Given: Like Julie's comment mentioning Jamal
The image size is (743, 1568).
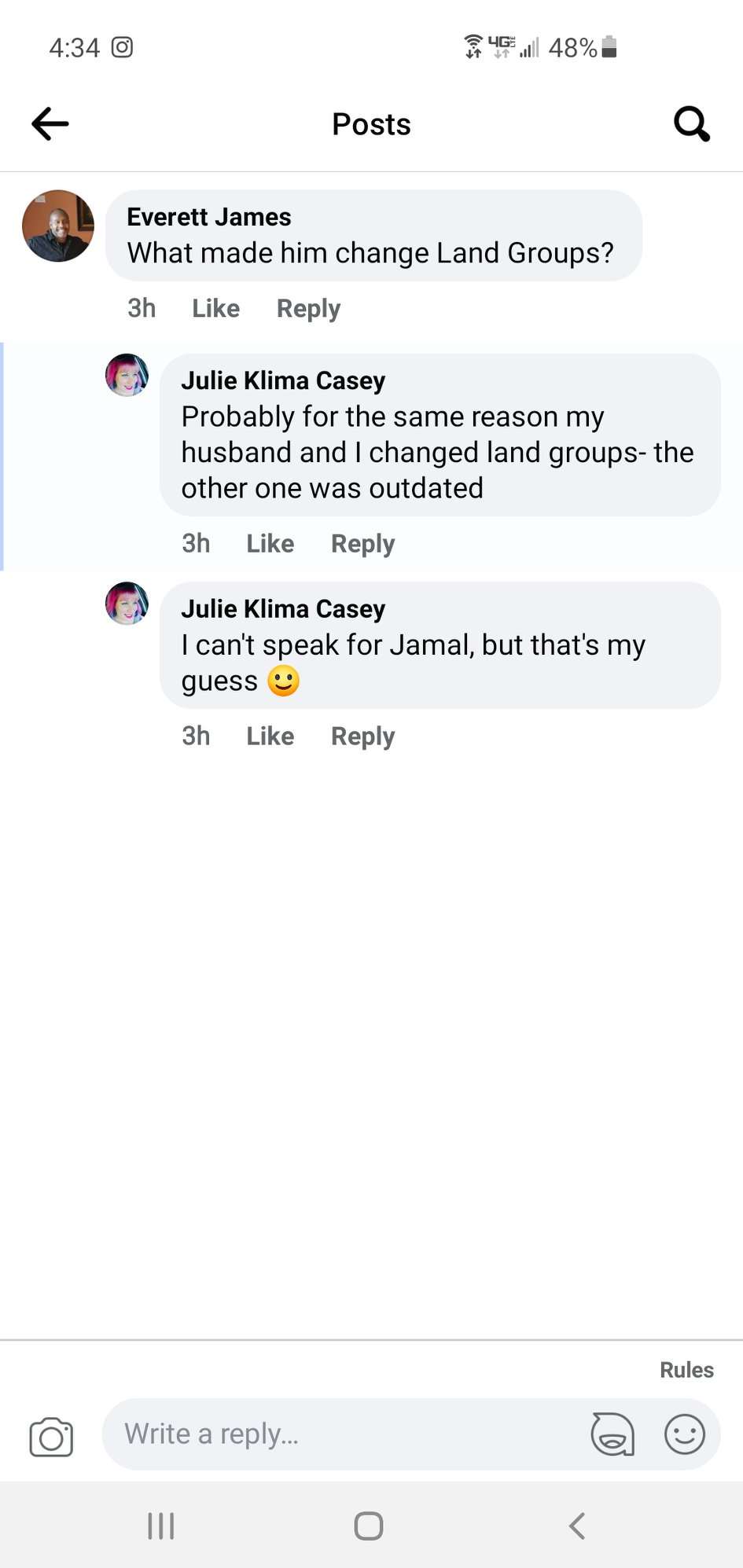Looking at the screenshot, I should coord(270,736).
